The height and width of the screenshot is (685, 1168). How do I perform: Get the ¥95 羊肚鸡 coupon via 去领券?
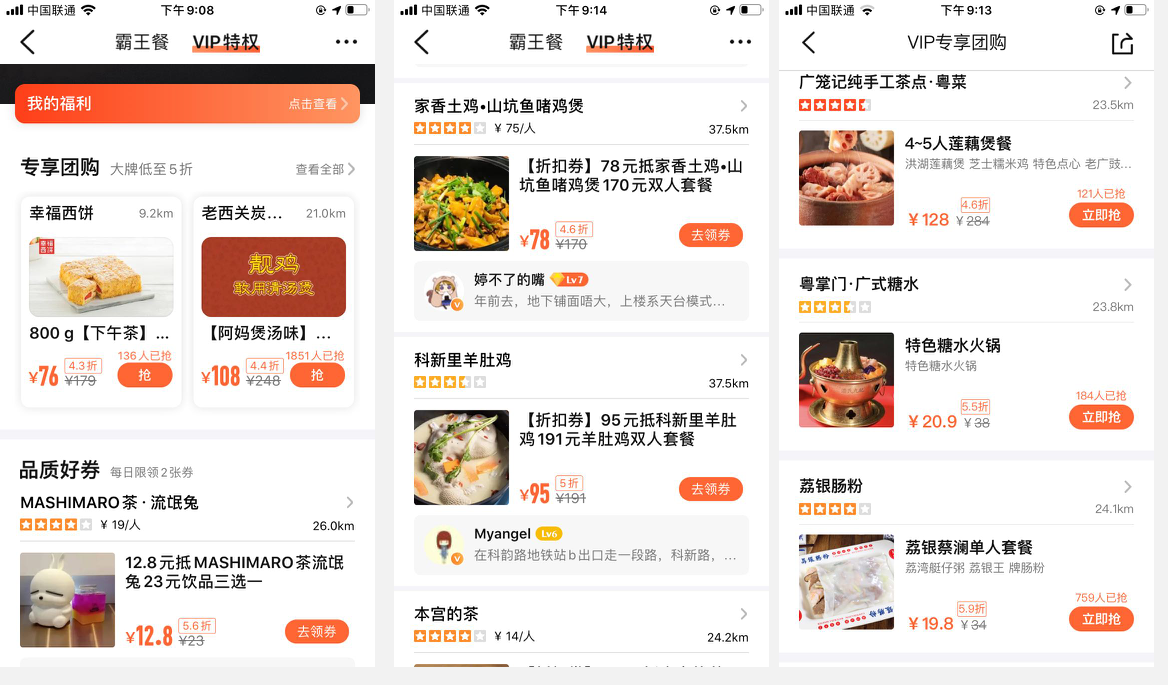pos(711,489)
